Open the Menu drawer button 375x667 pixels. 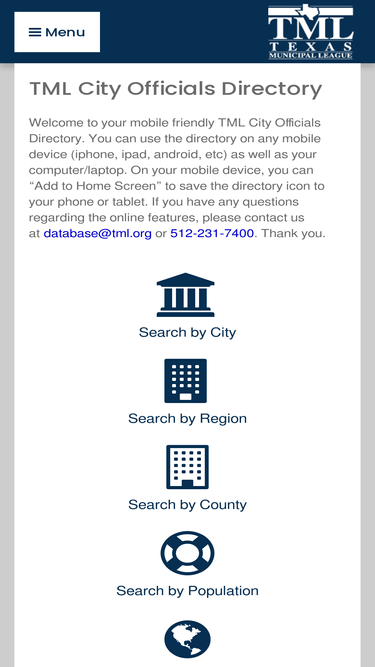coord(57,32)
